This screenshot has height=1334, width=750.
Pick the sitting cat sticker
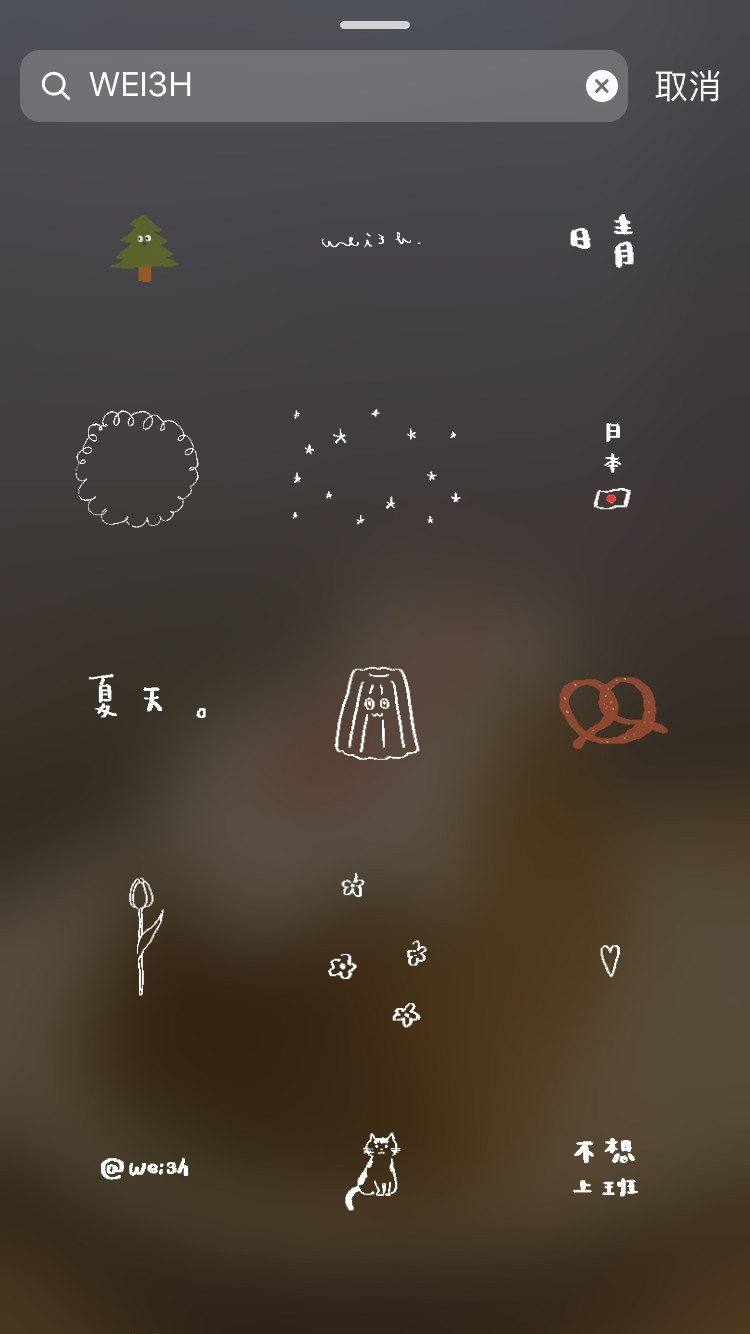coord(374,1170)
